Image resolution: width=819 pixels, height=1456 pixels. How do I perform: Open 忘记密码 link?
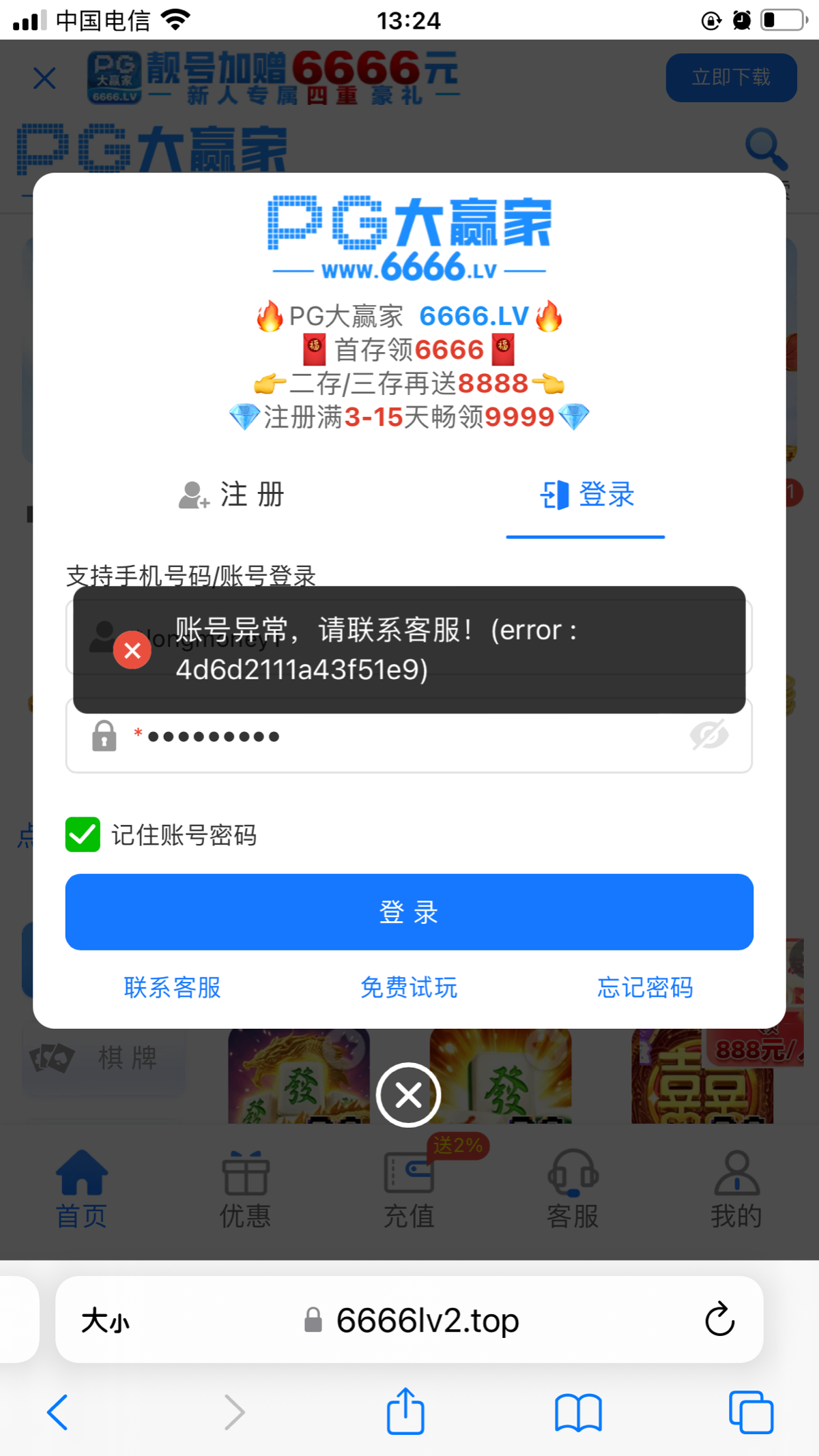645,987
